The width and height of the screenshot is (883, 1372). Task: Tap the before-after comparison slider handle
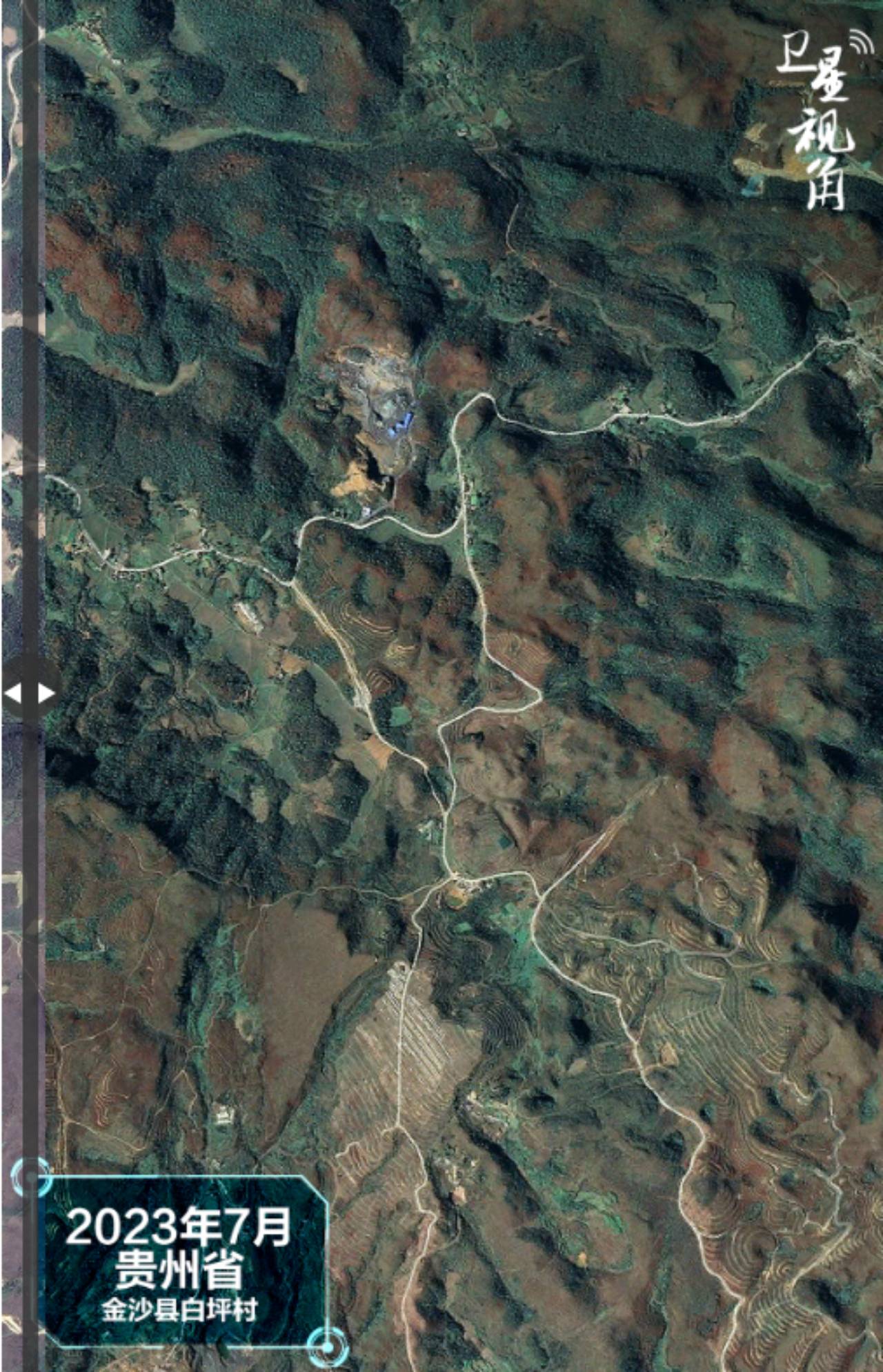coord(30,692)
